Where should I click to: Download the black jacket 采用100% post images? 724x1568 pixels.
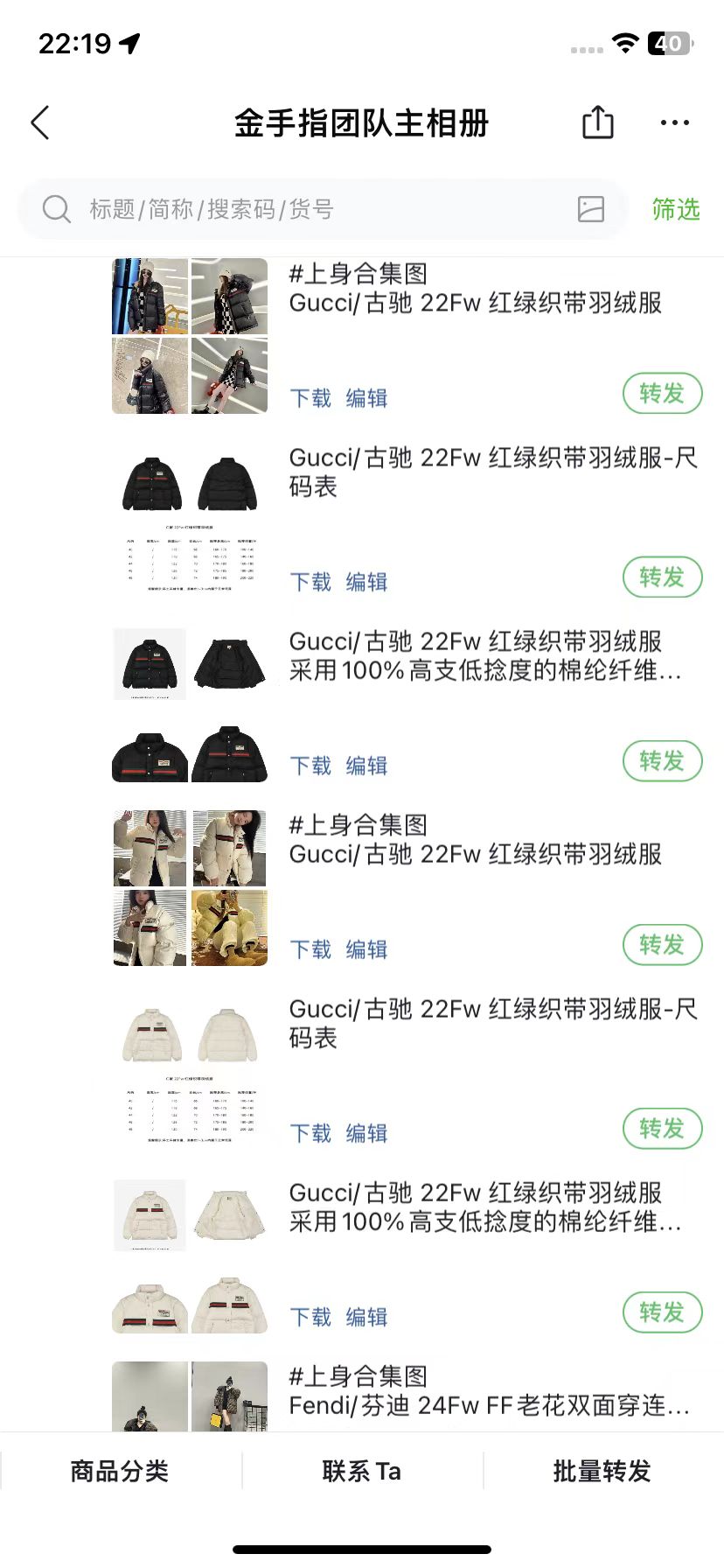coord(310,766)
